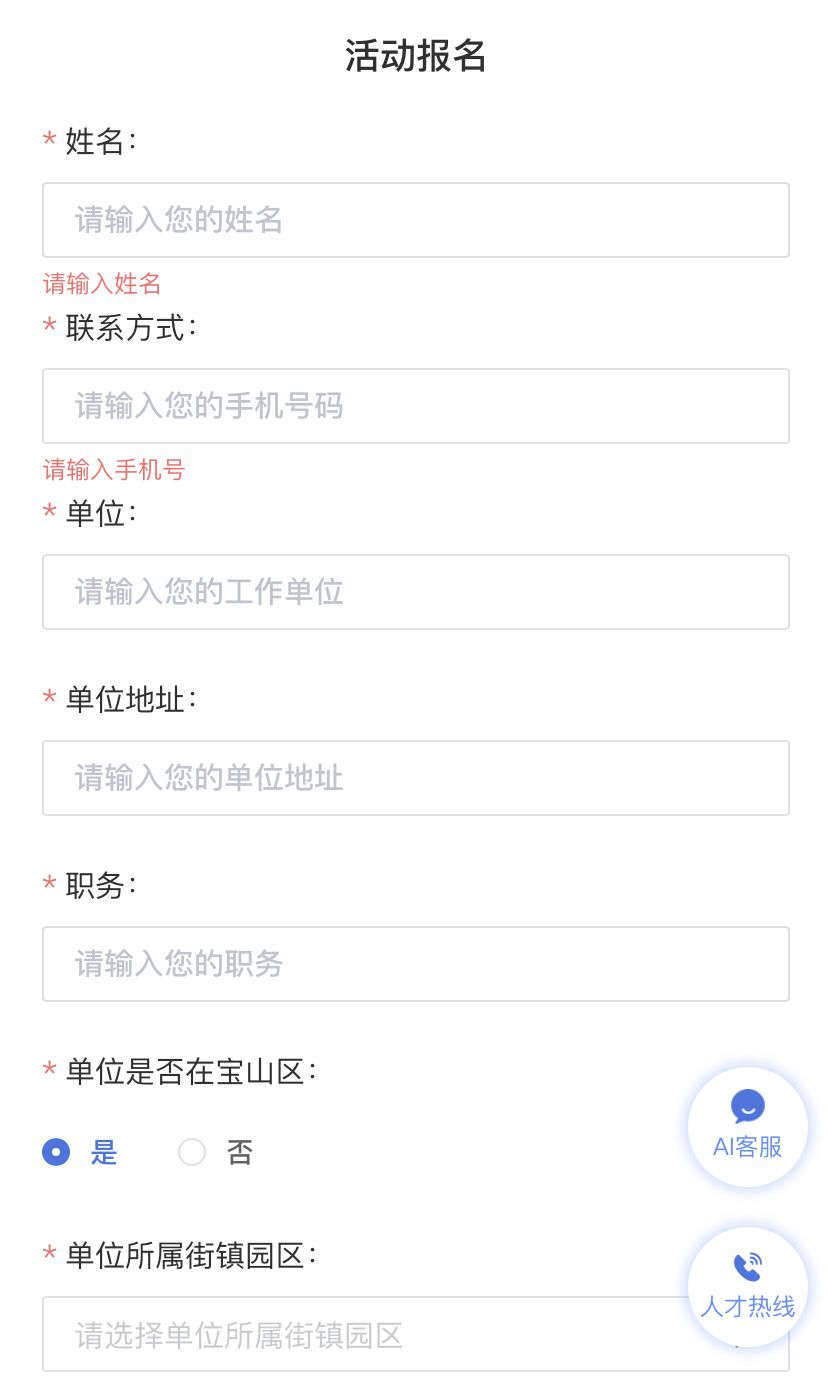Screen dimensions: 828x1398
Task: Tap the 单位地址 address input field
Action: (415, 778)
